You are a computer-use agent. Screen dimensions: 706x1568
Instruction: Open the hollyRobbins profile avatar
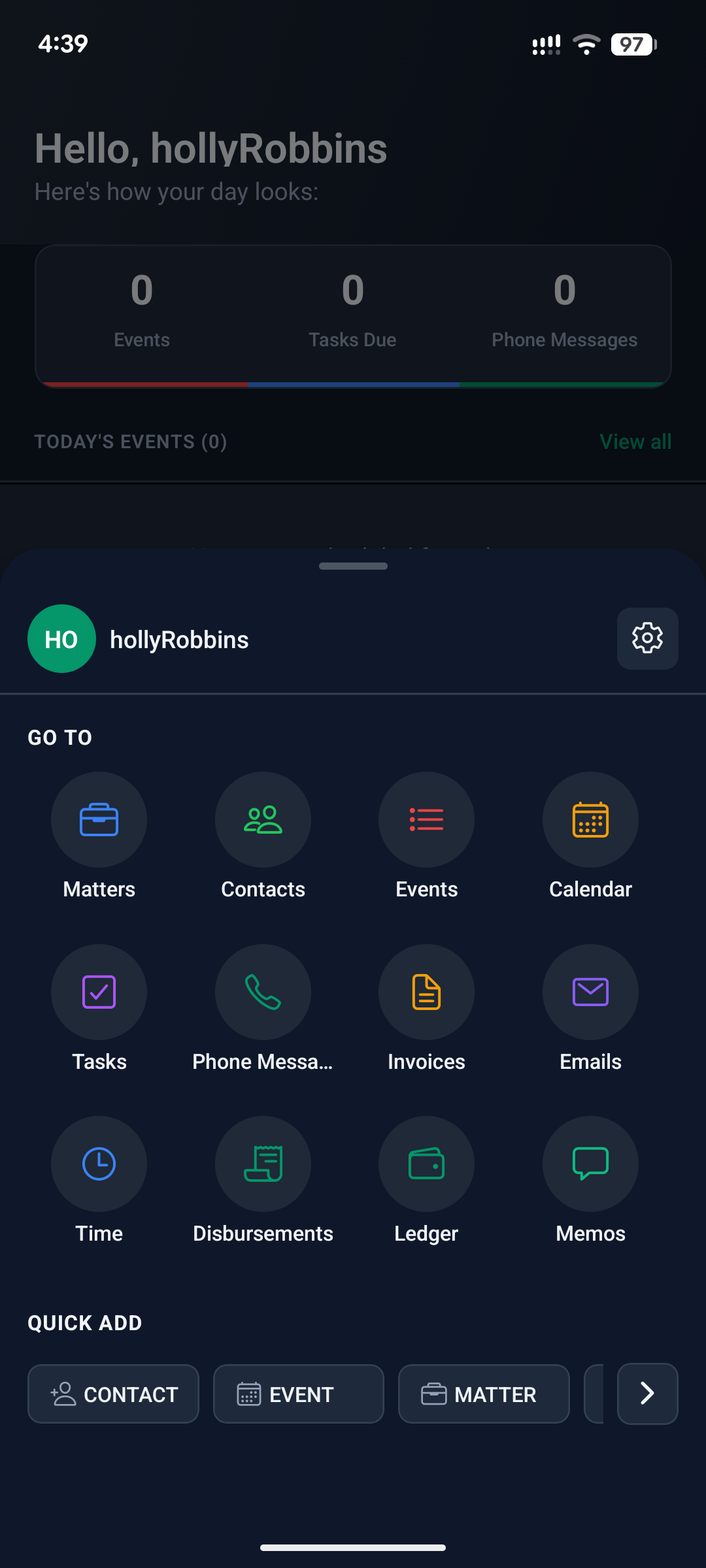point(61,638)
